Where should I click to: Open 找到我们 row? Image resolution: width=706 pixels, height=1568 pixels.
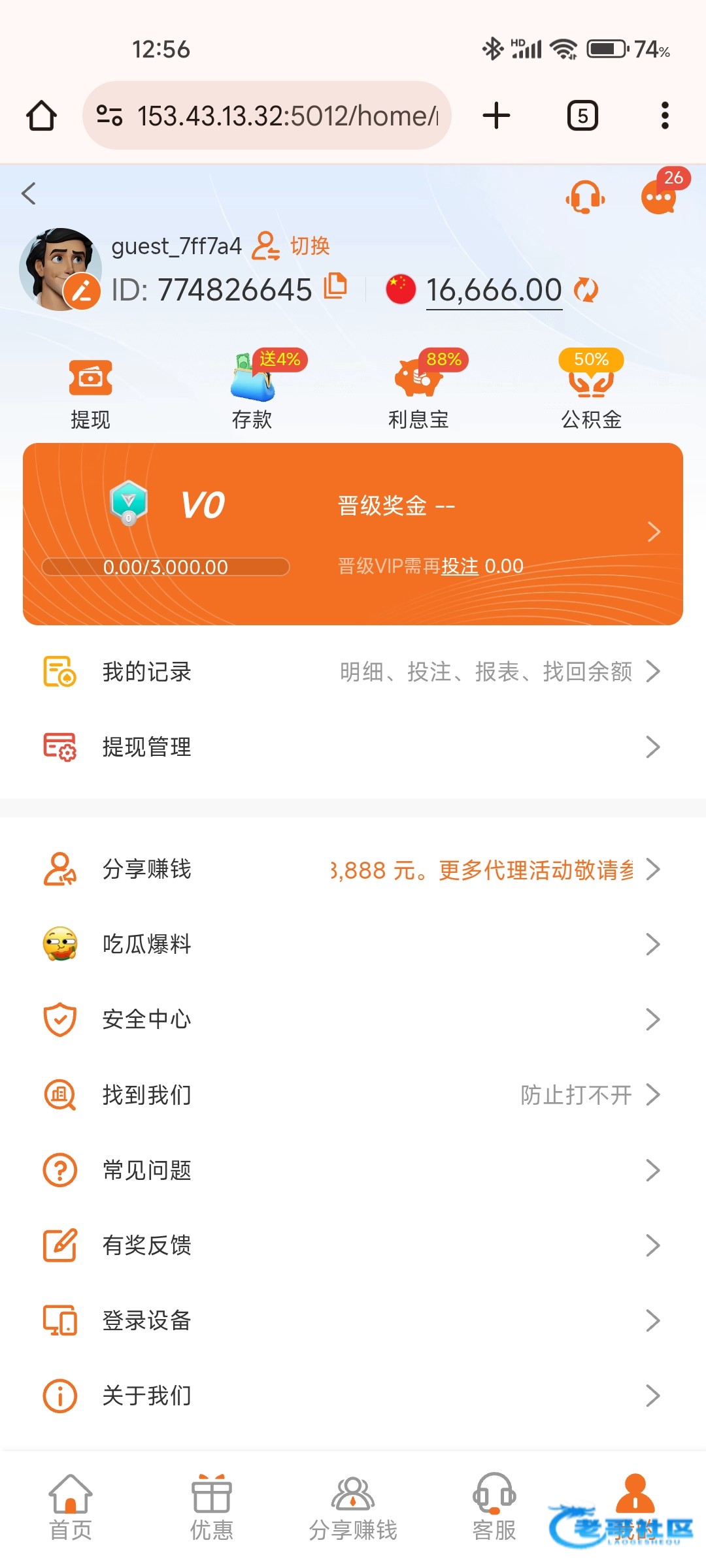pyautogui.click(x=353, y=1094)
